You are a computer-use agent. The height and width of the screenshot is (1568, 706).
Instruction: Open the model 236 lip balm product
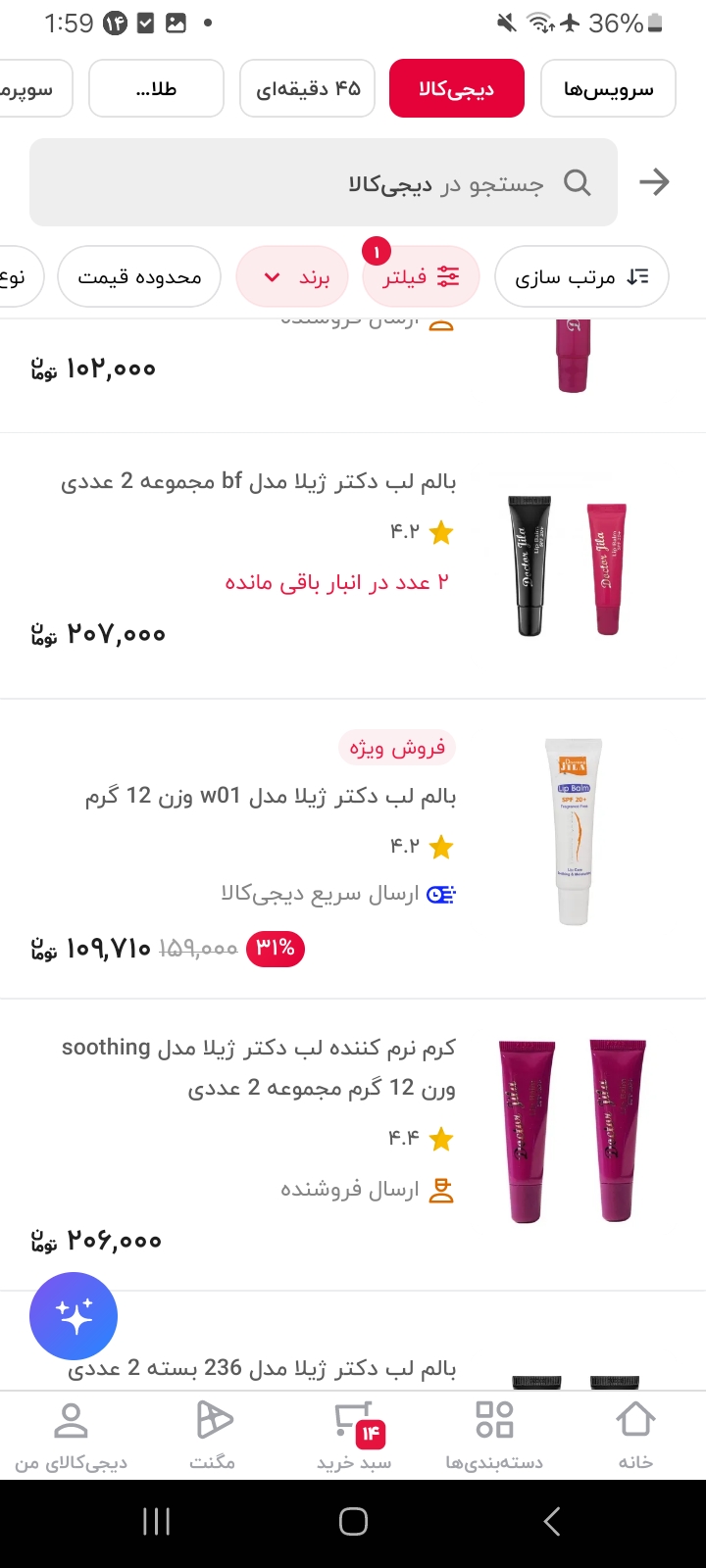pos(262,1368)
